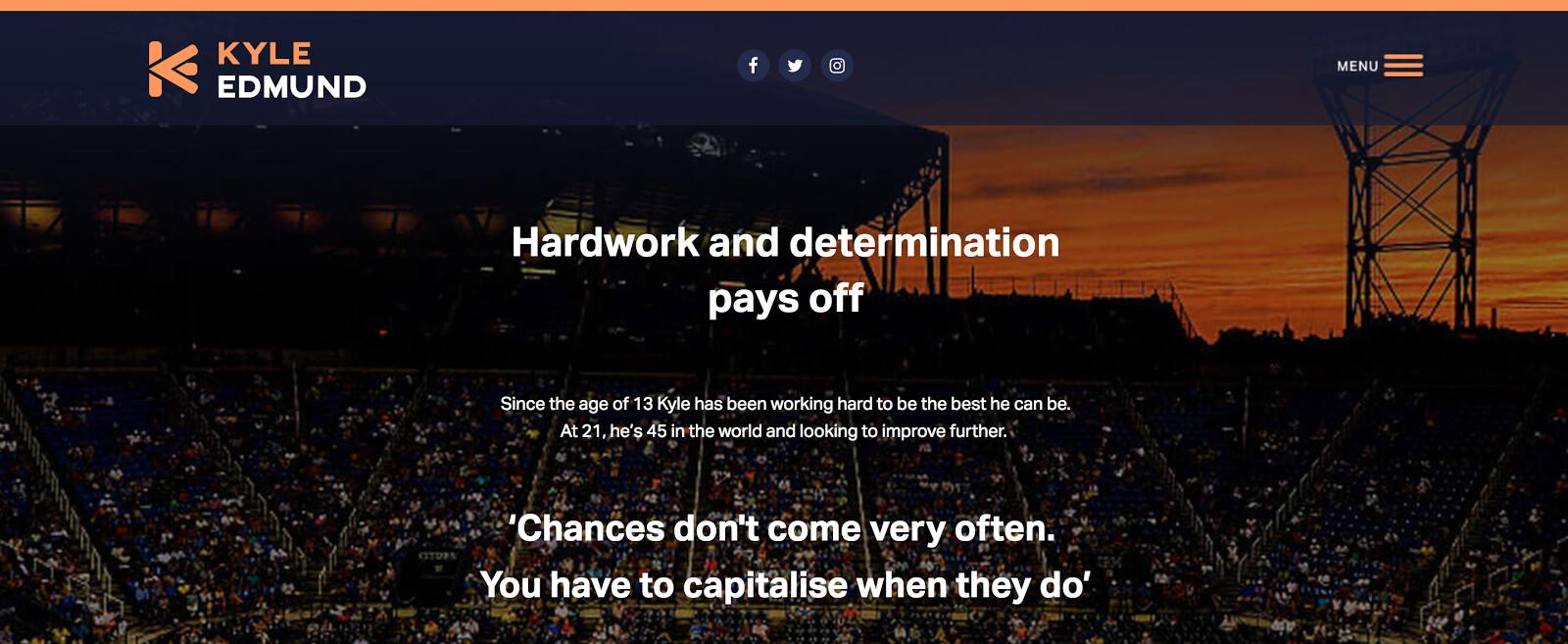This screenshot has height=644, width=1568.
Task: Open the Facebook page link
Action: [753, 66]
